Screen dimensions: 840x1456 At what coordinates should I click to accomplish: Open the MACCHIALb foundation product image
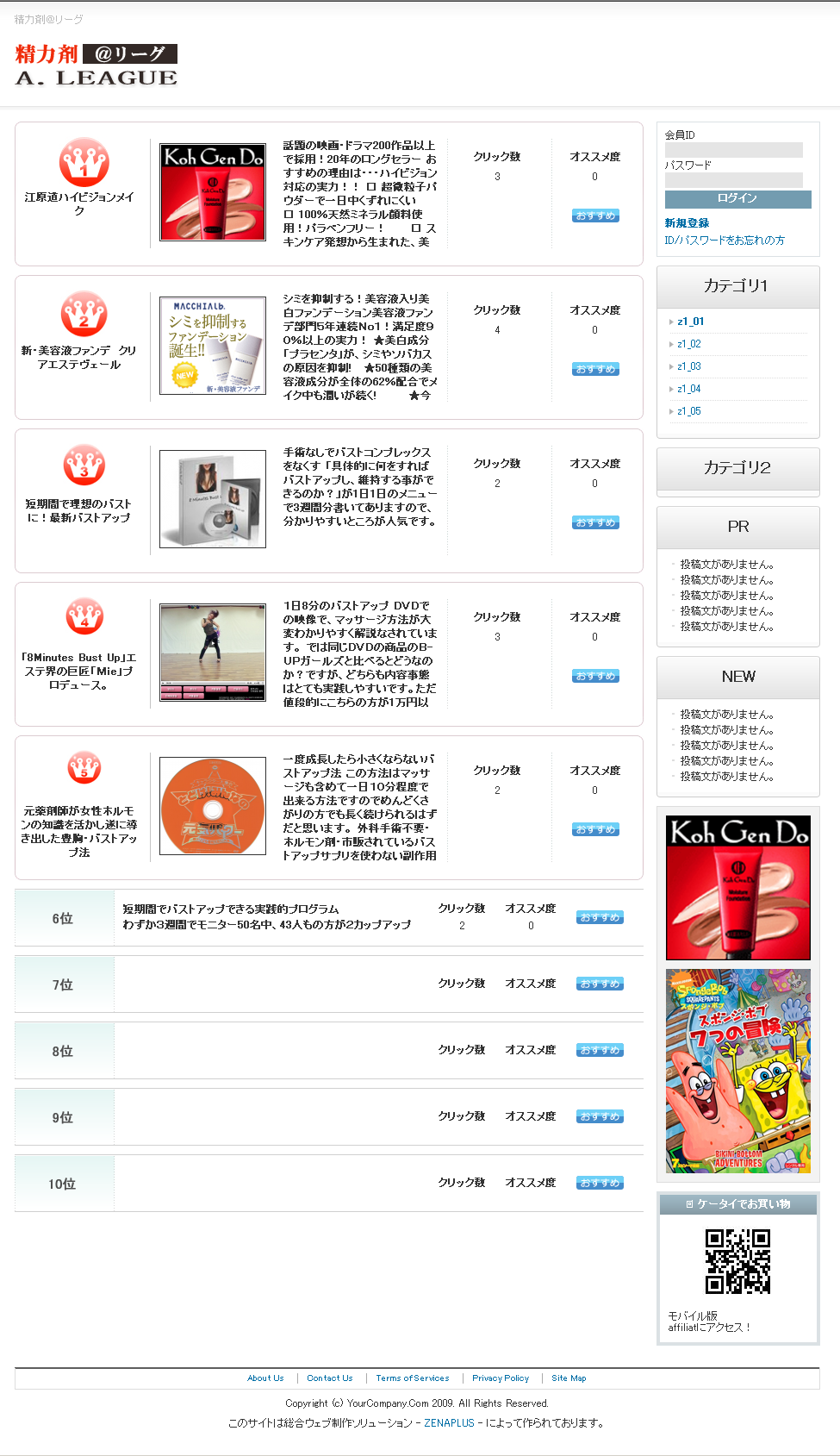[213, 346]
